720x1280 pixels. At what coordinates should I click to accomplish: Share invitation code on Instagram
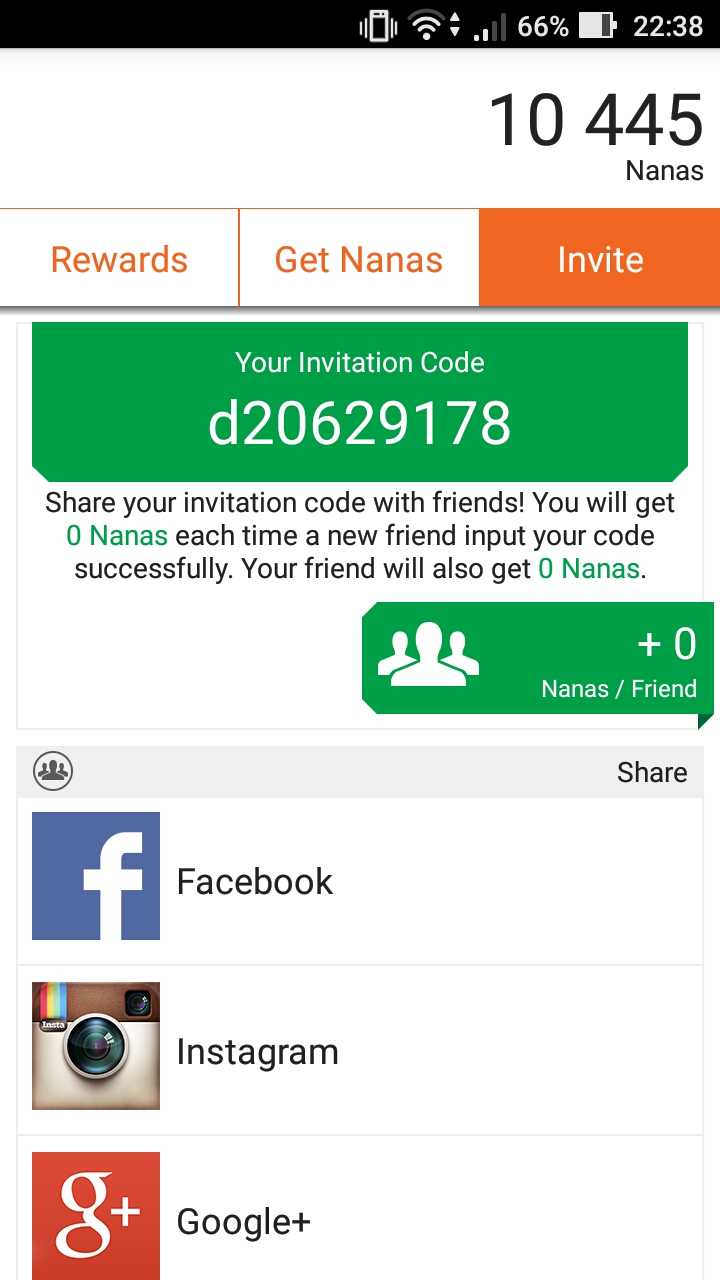(x=360, y=1050)
